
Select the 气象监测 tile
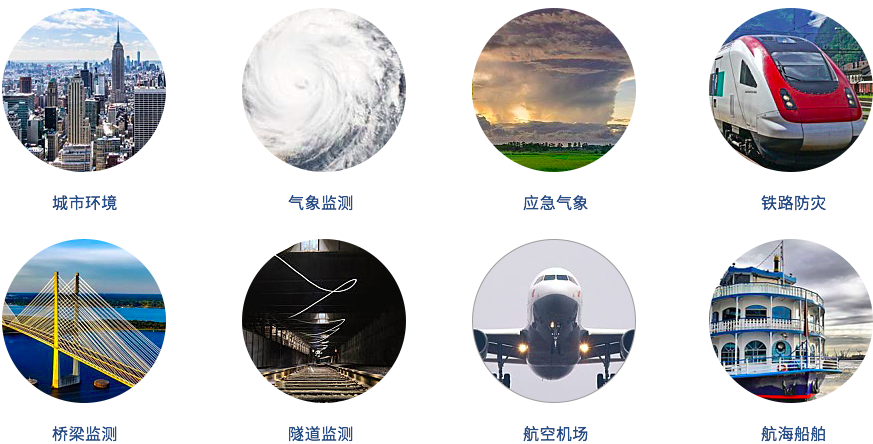pos(322,90)
